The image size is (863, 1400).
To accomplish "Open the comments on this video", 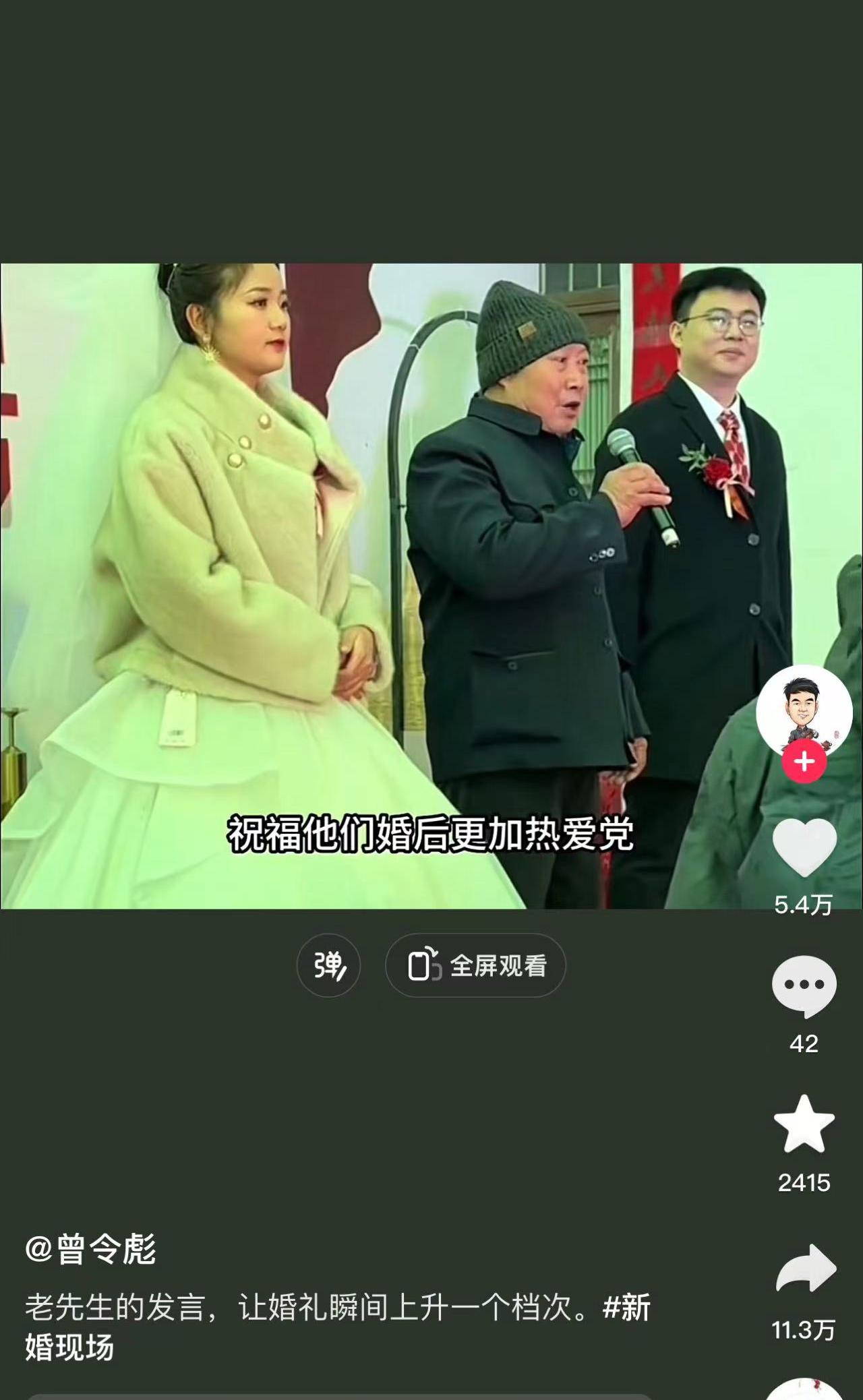I will tap(804, 985).
